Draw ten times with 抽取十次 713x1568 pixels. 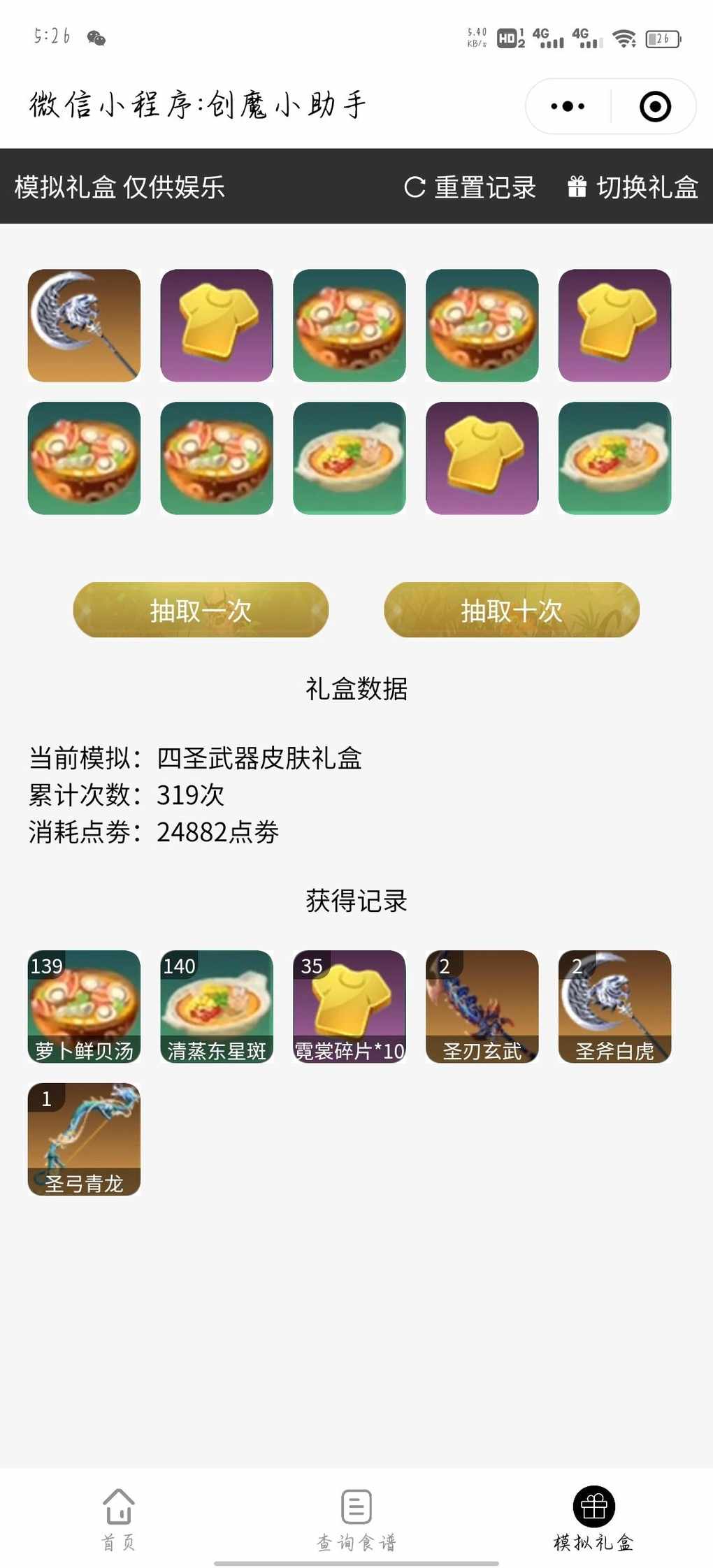(x=512, y=610)
